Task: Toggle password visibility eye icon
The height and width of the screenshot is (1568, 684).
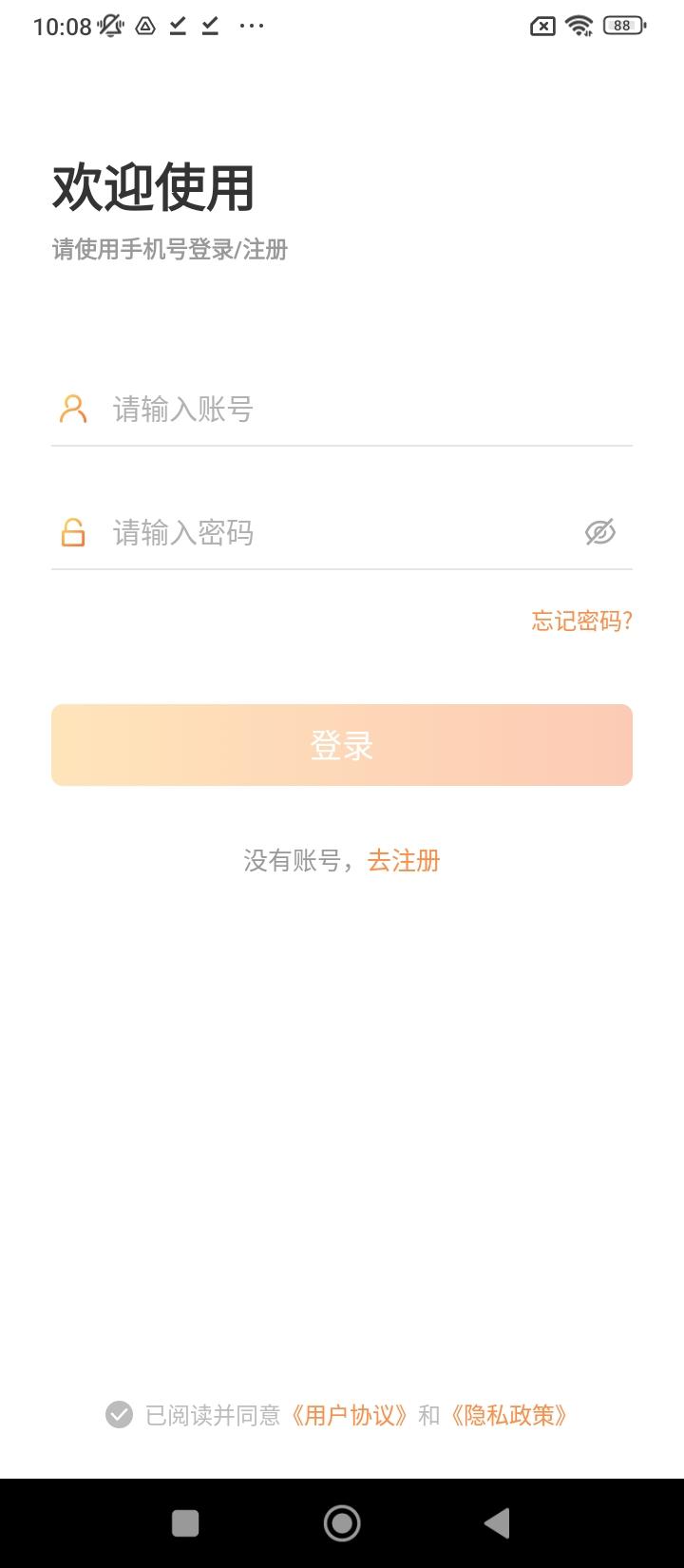Action: point(600,533)
